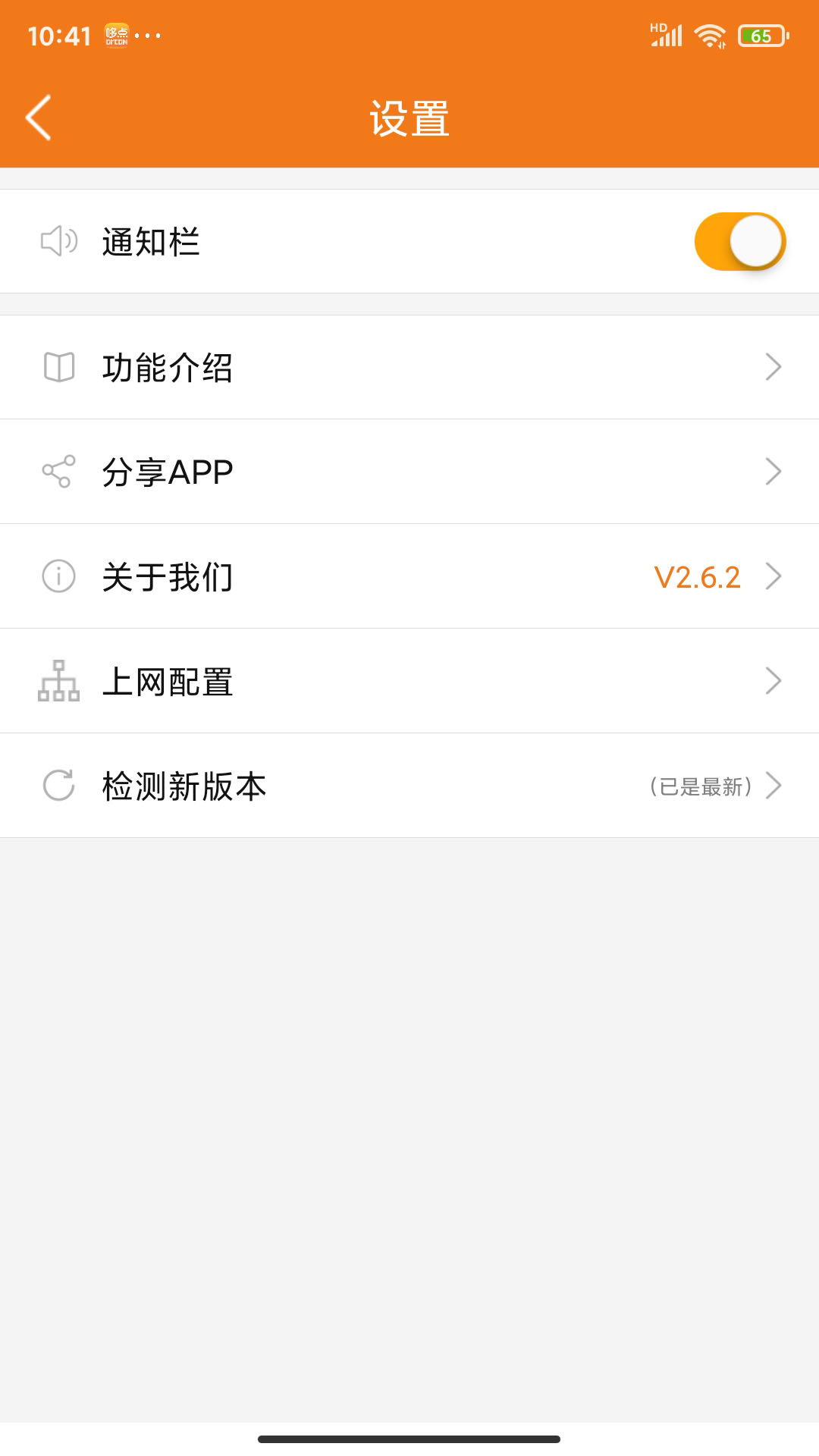Tap the 已是最新 status text

[702, 786]
